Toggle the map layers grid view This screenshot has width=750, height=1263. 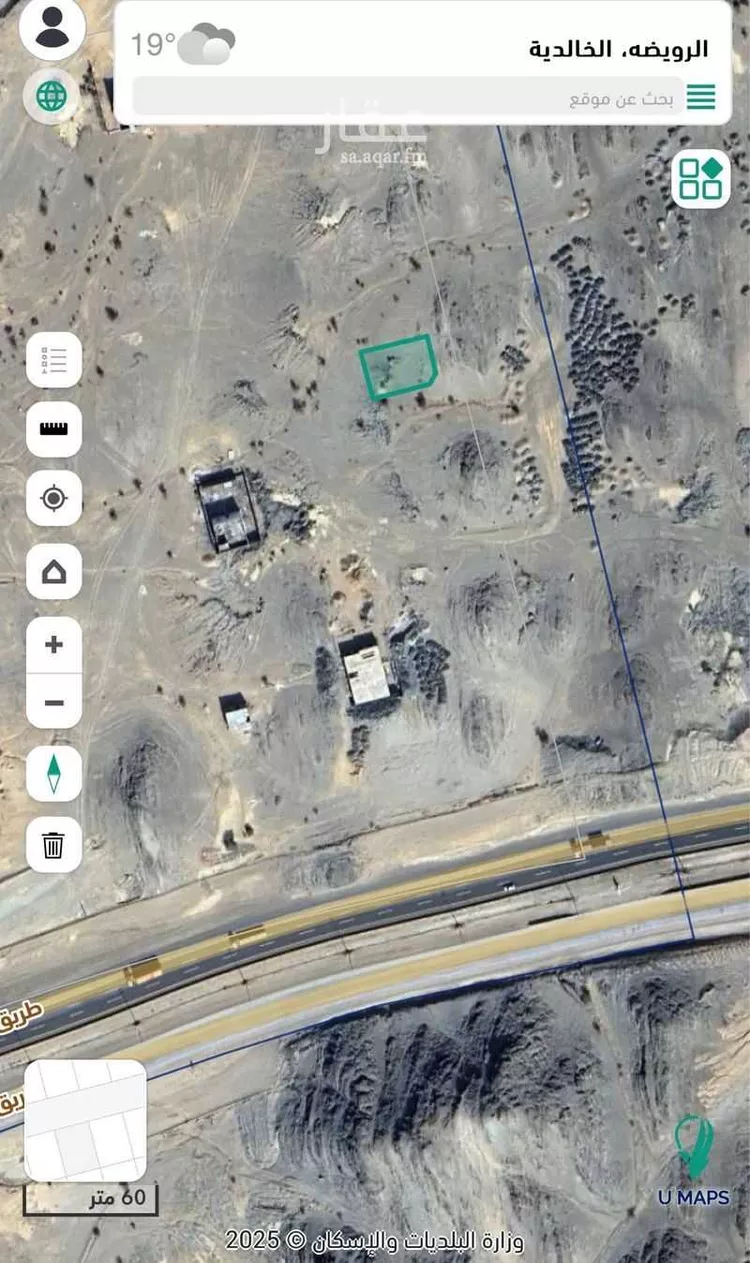click(700, 180)
